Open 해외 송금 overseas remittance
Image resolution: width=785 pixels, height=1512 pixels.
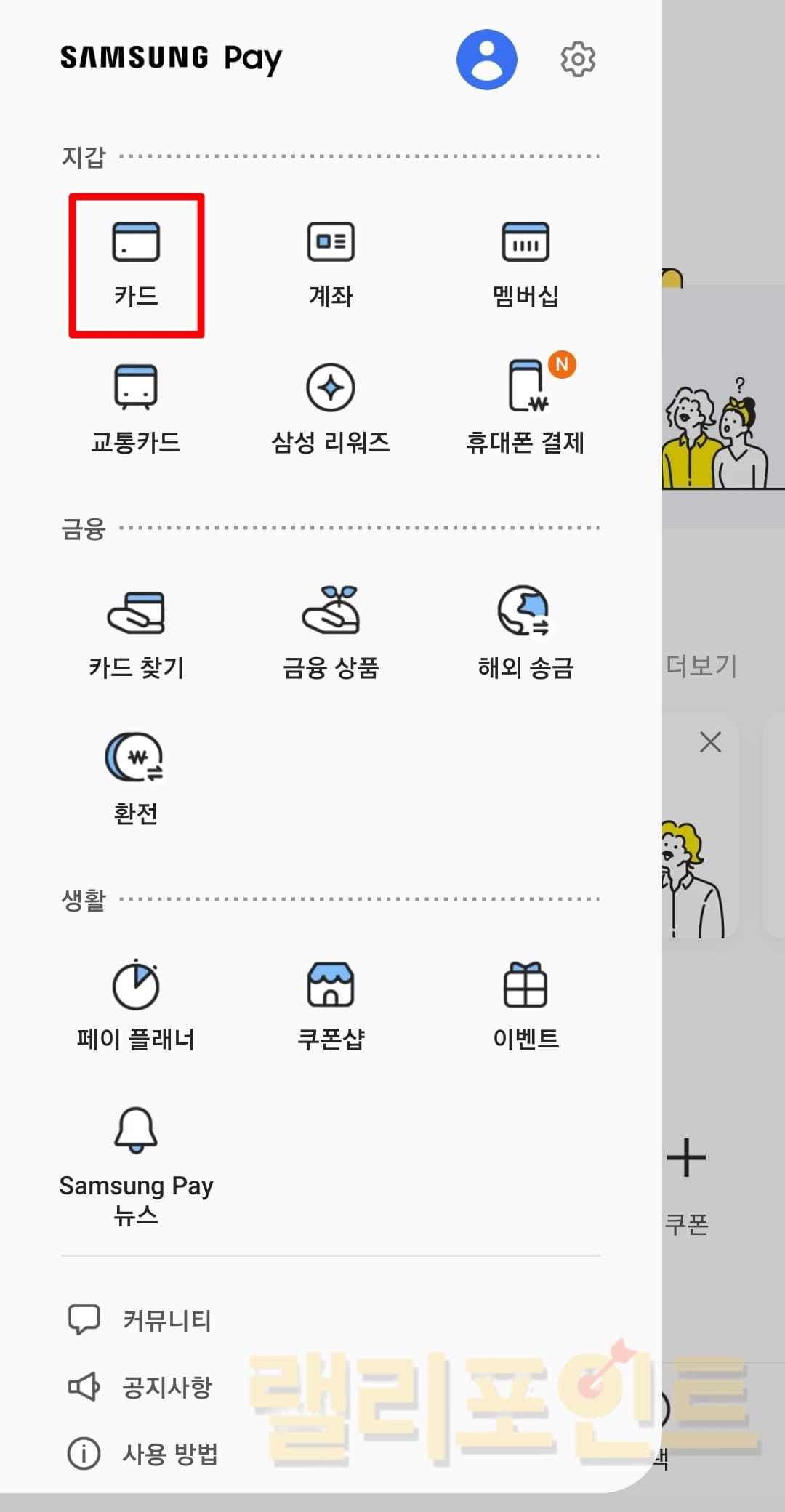point(526,635)
